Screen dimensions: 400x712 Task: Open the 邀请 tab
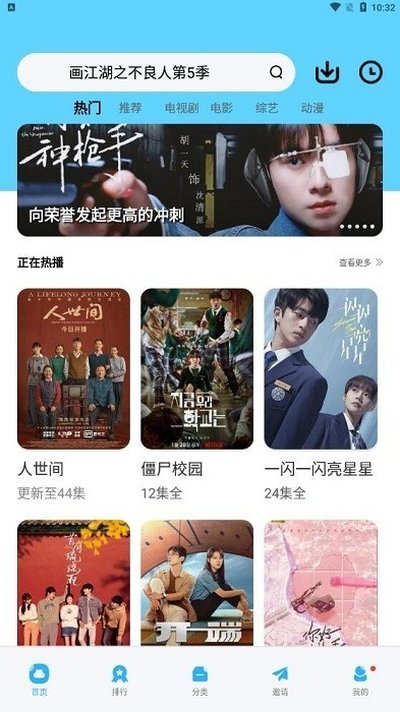tap(280, 680)
